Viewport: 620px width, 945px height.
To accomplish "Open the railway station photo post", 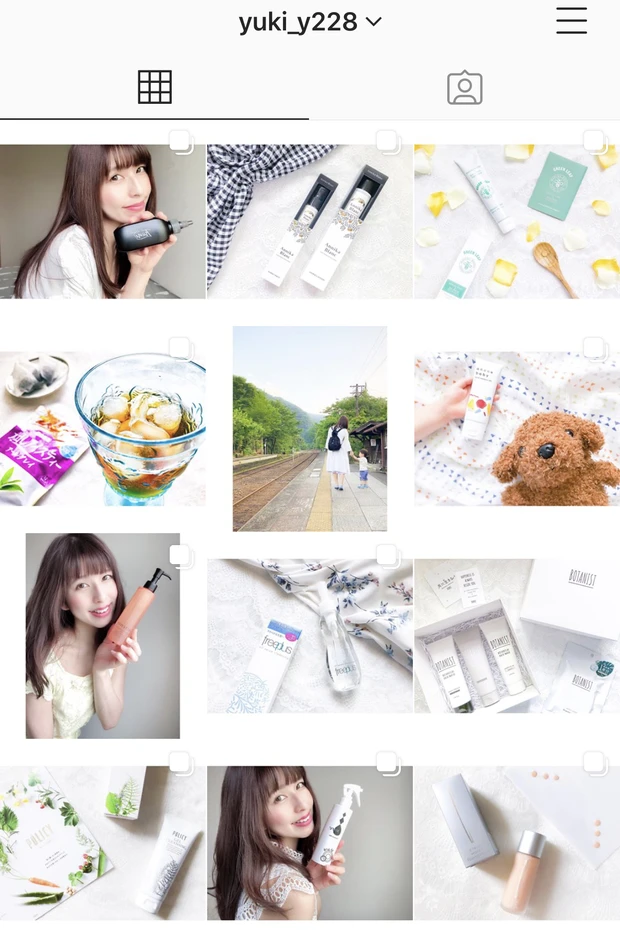I will (309, 428).
